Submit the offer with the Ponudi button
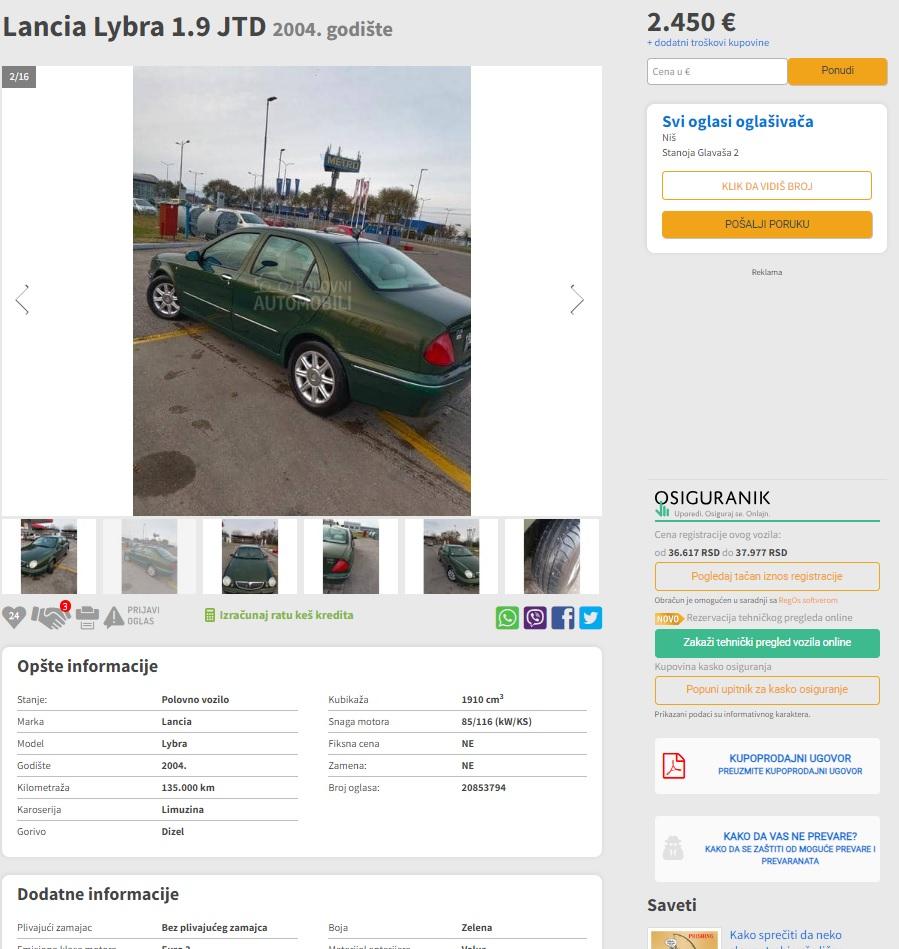The height and width of the screenshot is (949, 899). point(837,71)
